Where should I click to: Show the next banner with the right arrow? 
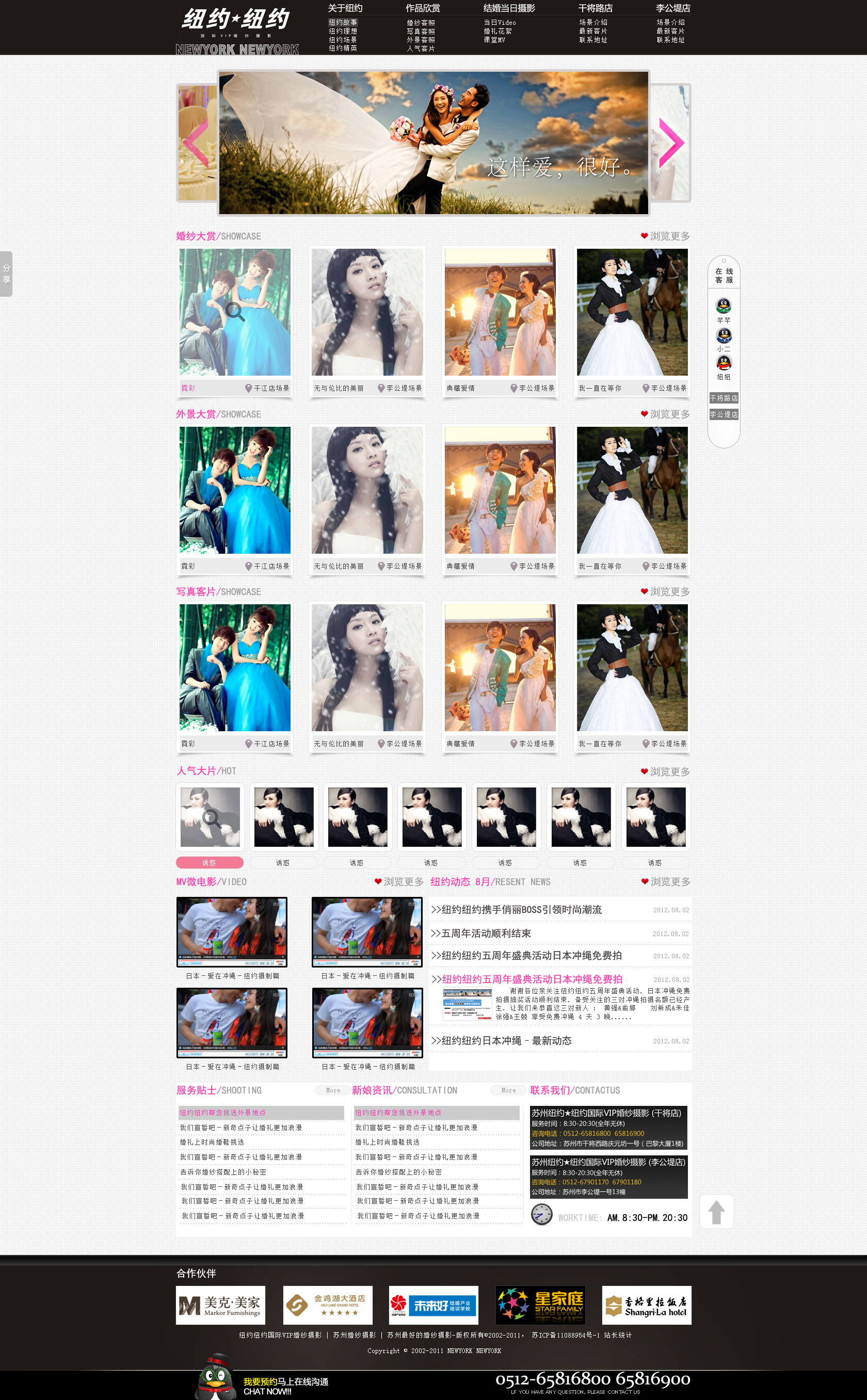coord(671,143)
